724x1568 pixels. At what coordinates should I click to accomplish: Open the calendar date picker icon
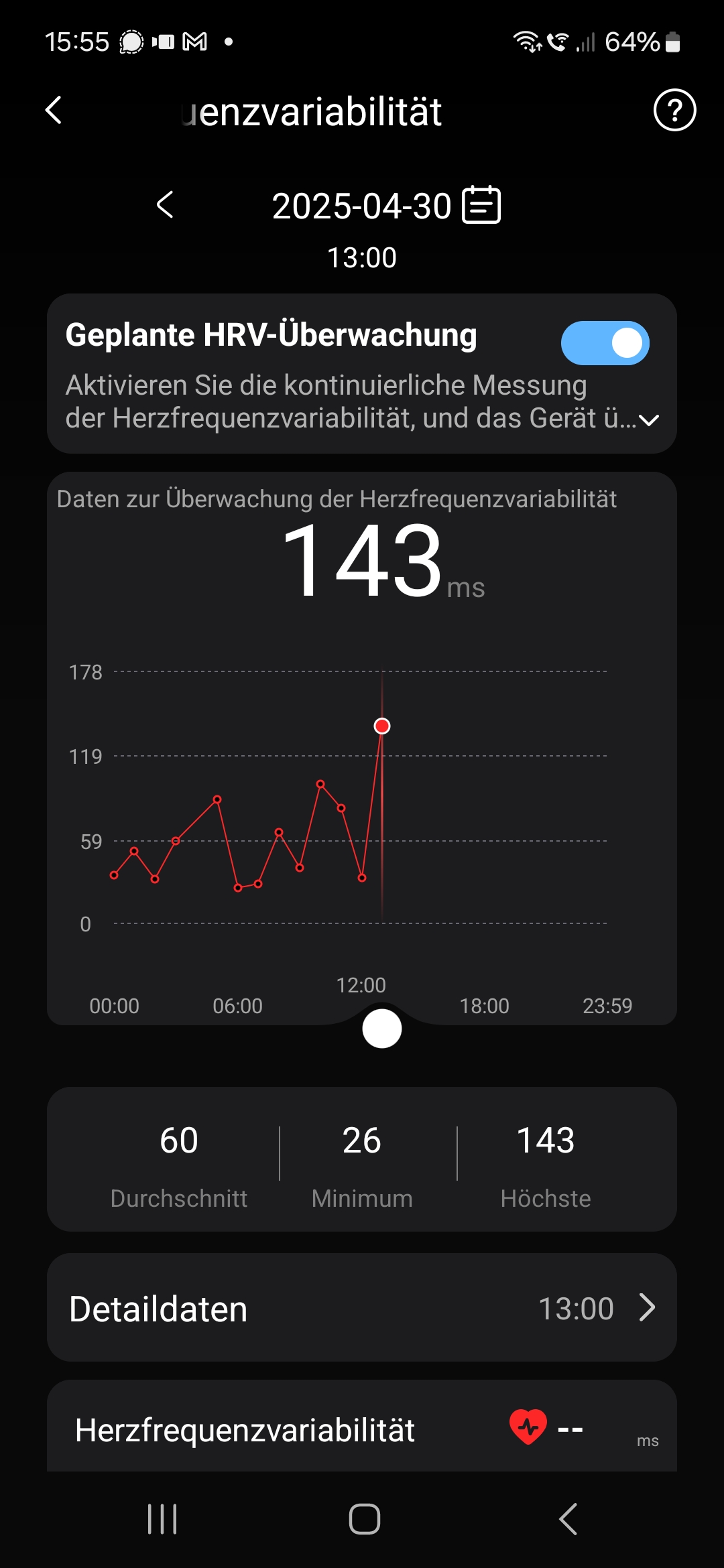(480, 205)
